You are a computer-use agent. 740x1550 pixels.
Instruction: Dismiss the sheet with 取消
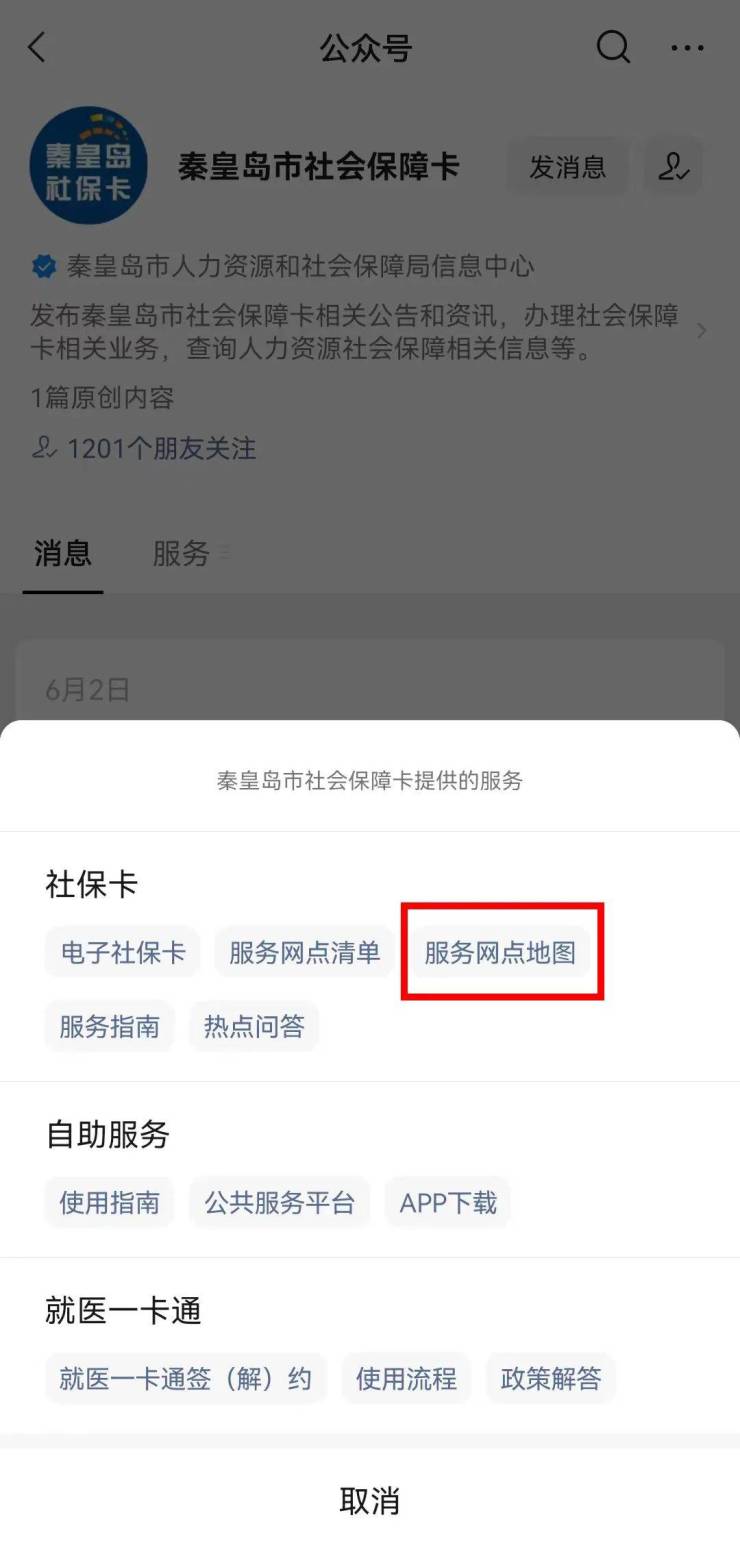pos(370,1500)
